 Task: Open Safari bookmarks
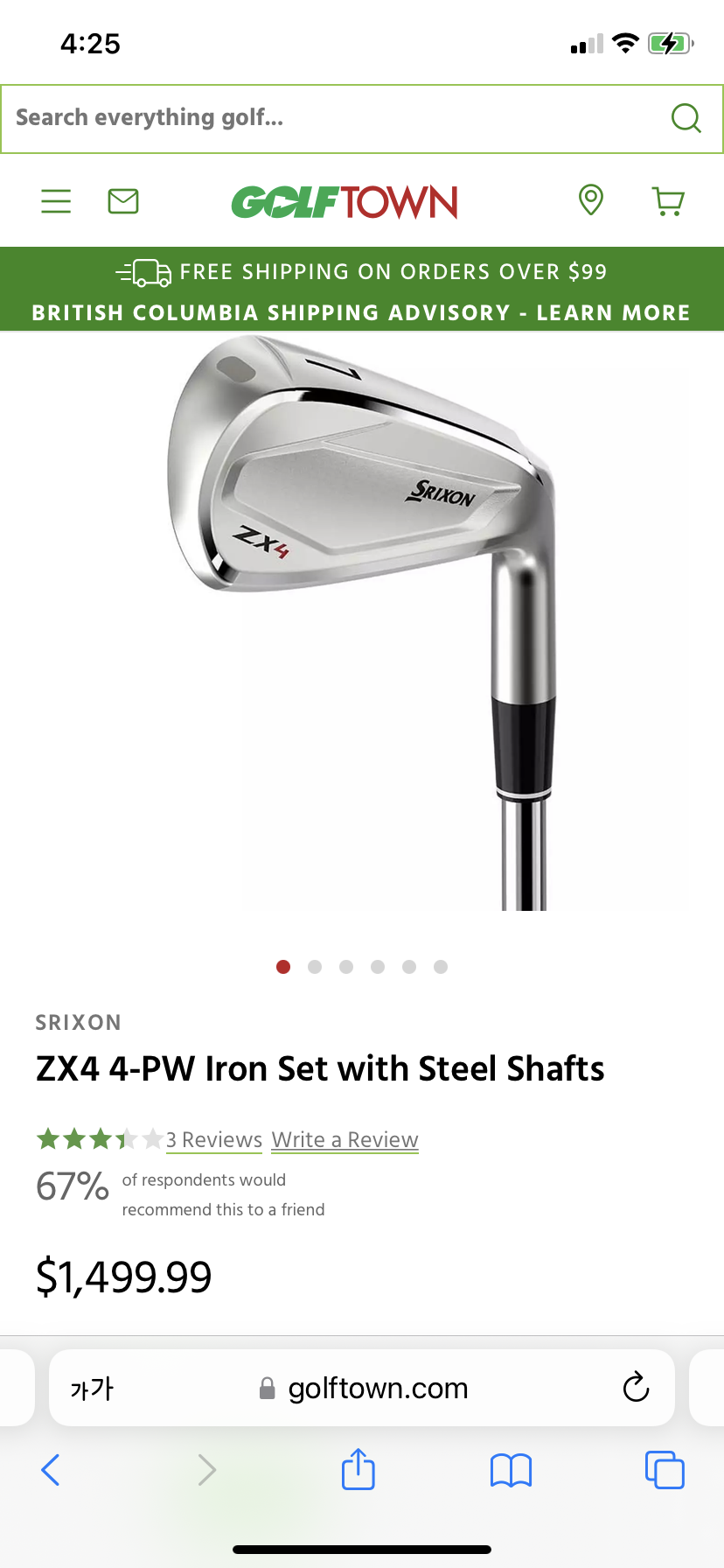[512, 1470]
